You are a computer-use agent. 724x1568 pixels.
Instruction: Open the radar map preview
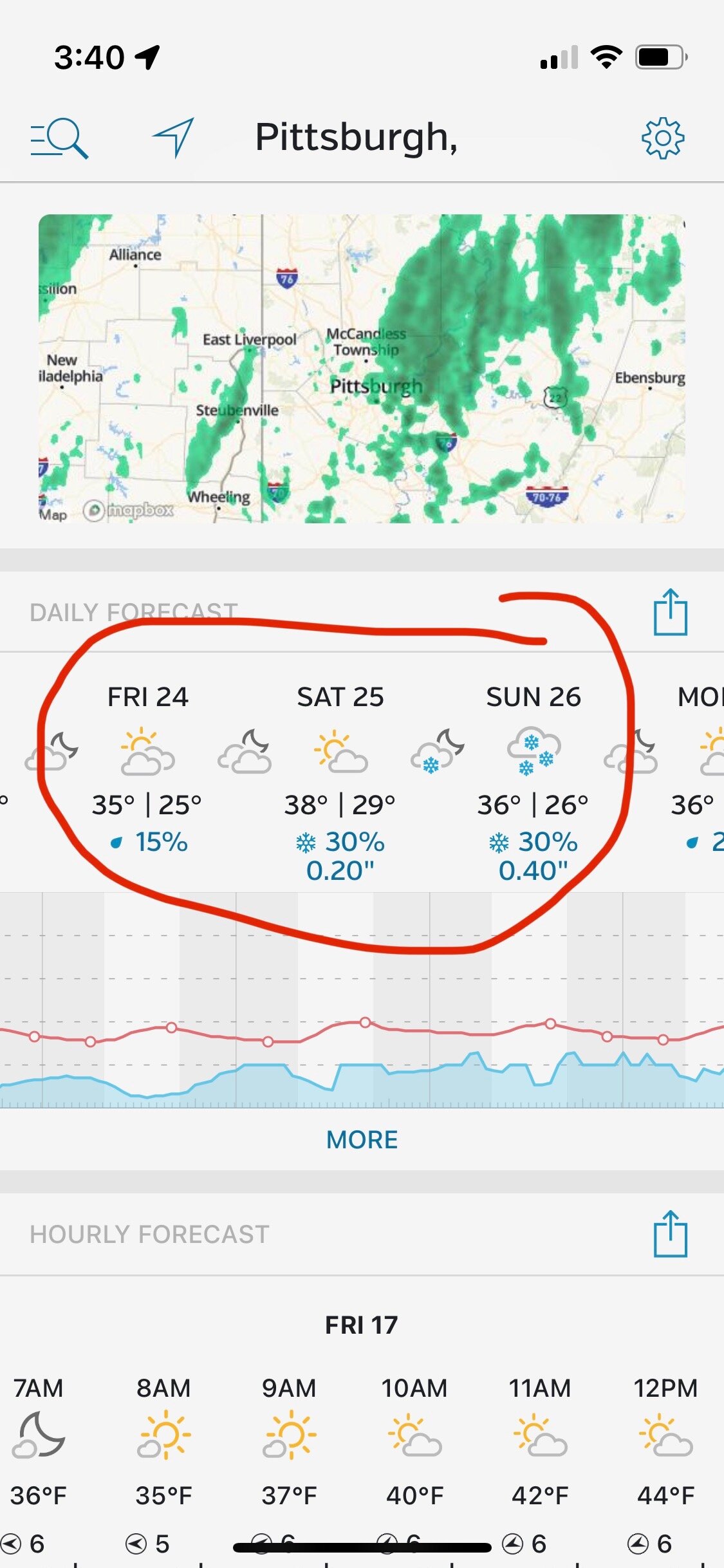pos(362,368)
